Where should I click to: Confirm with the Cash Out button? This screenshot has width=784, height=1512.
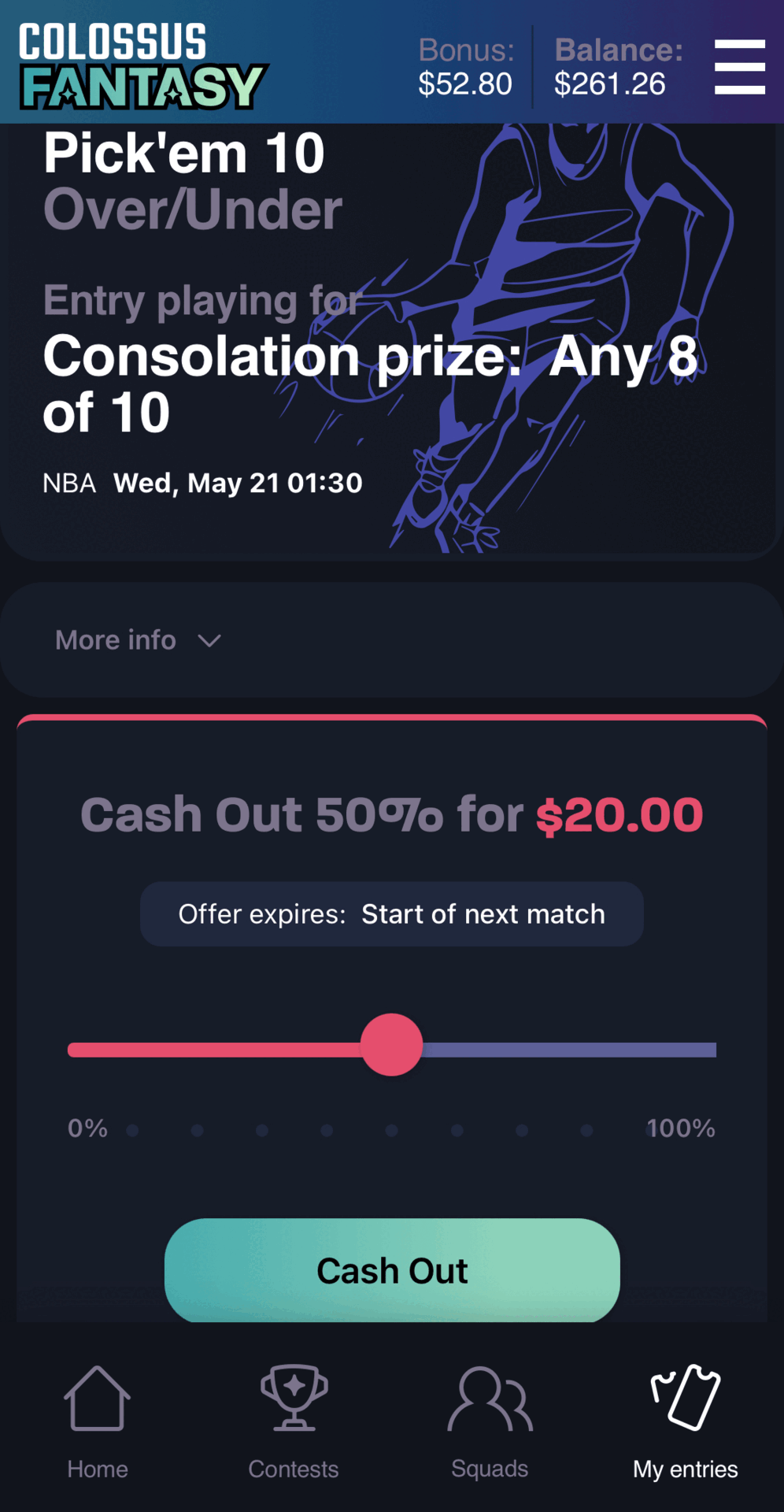[392, 1269]
